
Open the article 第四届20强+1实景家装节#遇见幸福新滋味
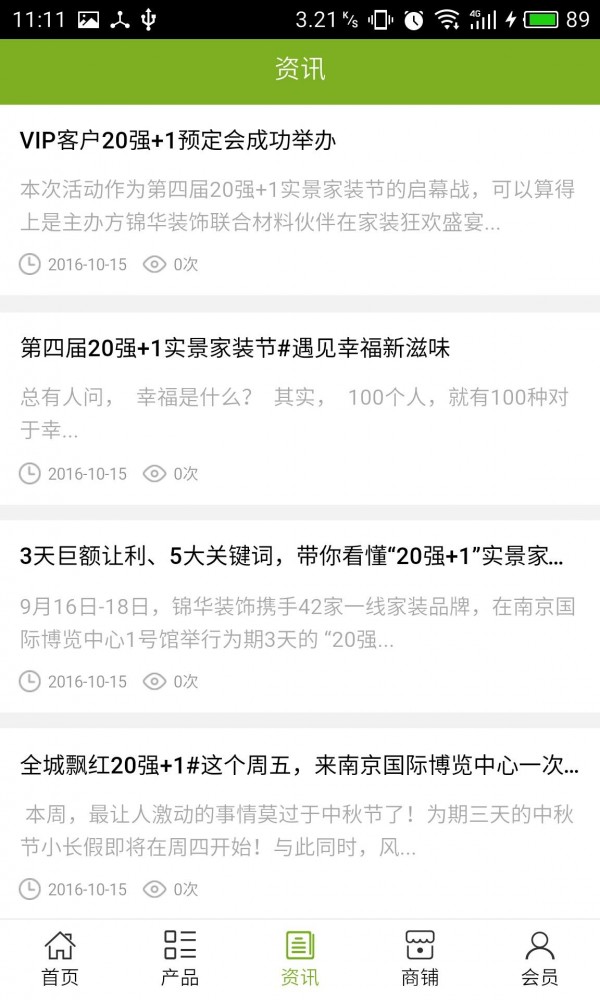pos(236,348)
